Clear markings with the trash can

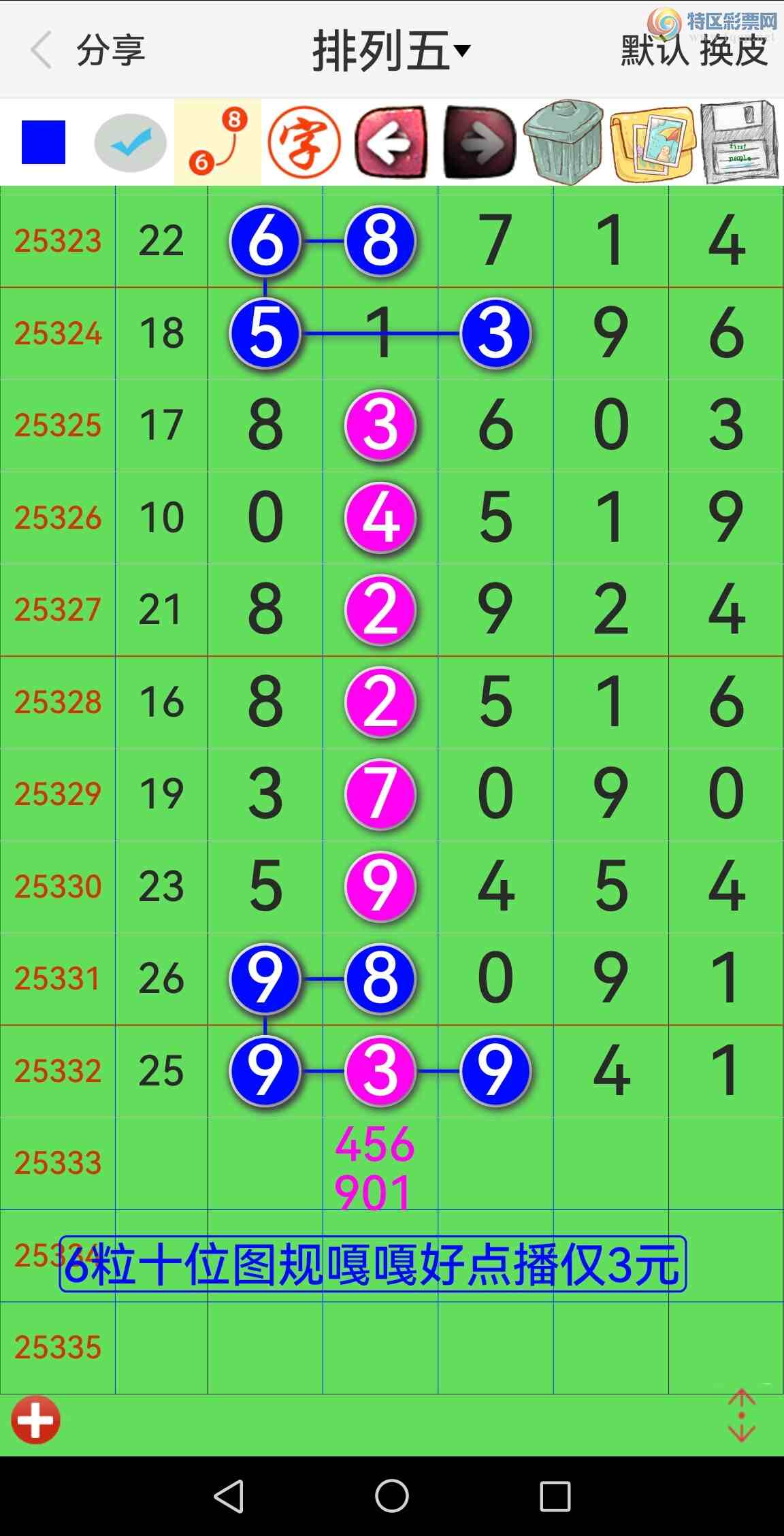(563, 142)
